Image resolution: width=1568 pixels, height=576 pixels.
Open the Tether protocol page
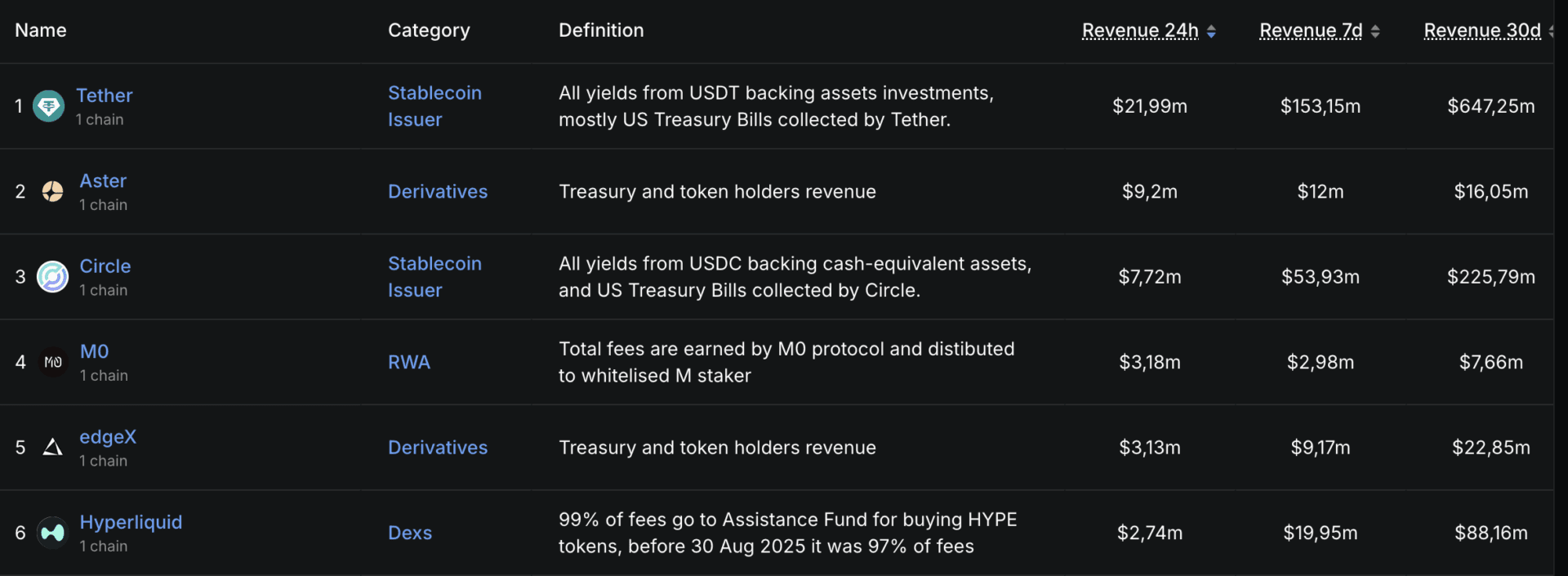104,96
